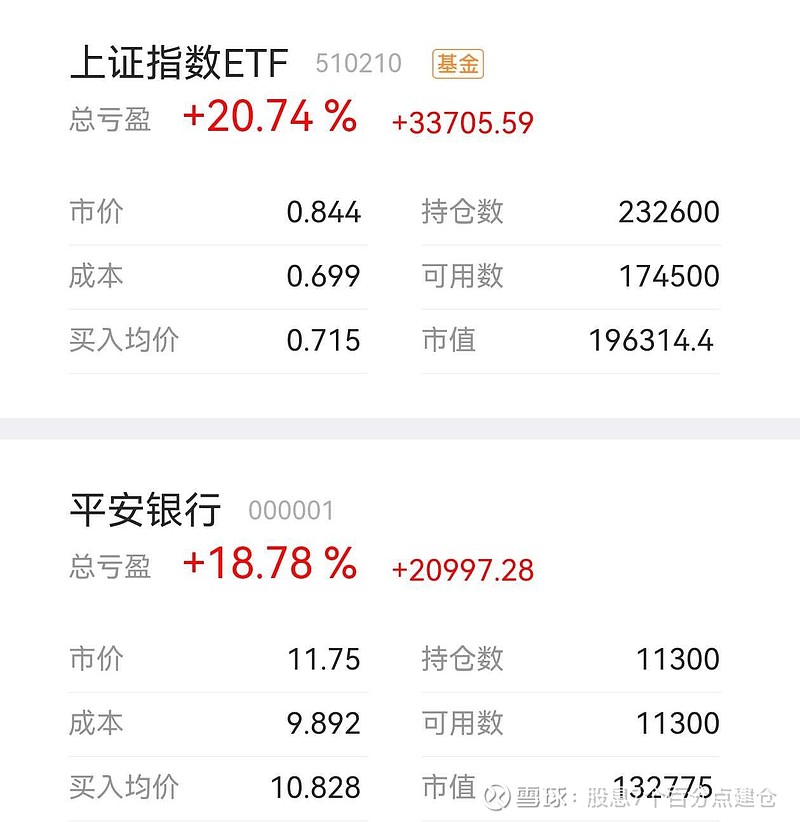This screenshot has width=800, height=822.
Task: Click the 可用数 value 174500
Action: click(x=674, y=275)
